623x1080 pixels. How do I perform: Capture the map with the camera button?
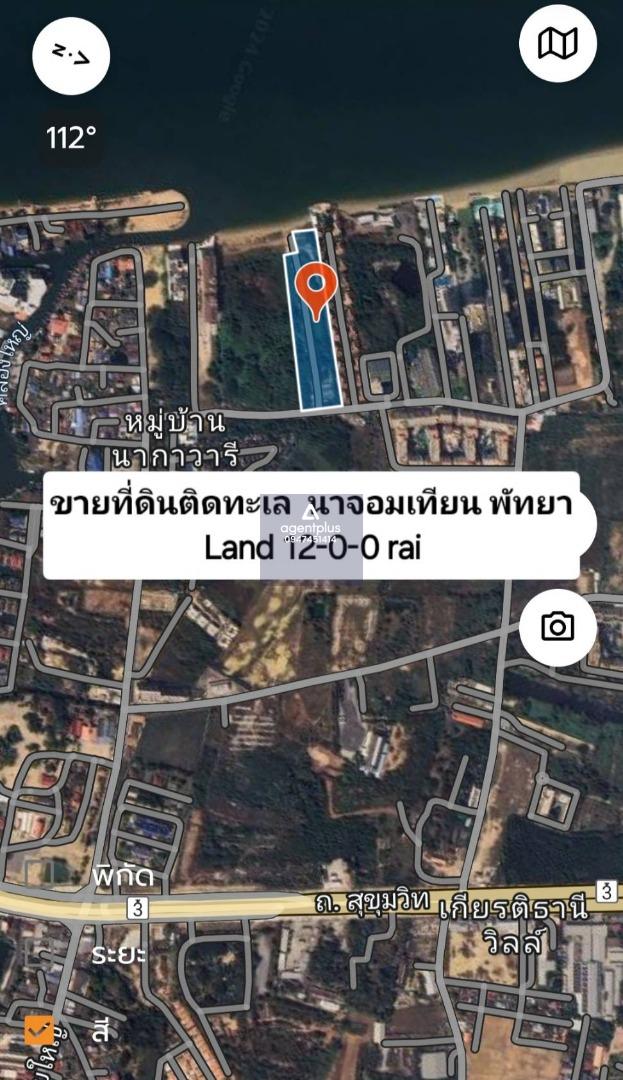(x=557, y=627)
